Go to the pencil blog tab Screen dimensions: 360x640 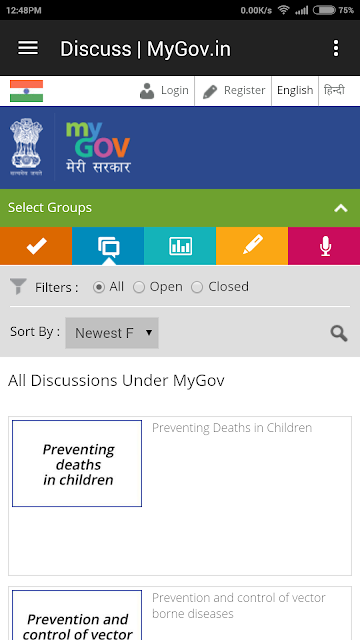click(x=252, y=246)
